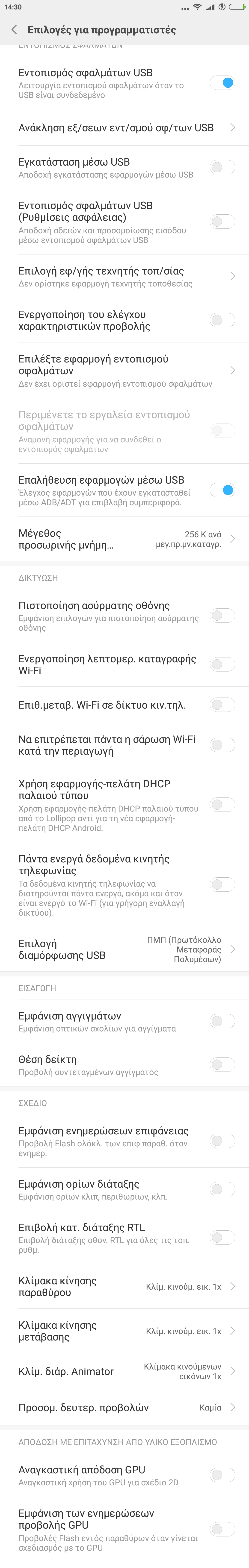Disable the Εντοπισμός σφαλμάτων USB switch
The width and height of the screenshot is (249, 1568).
(x=222, y=83)
